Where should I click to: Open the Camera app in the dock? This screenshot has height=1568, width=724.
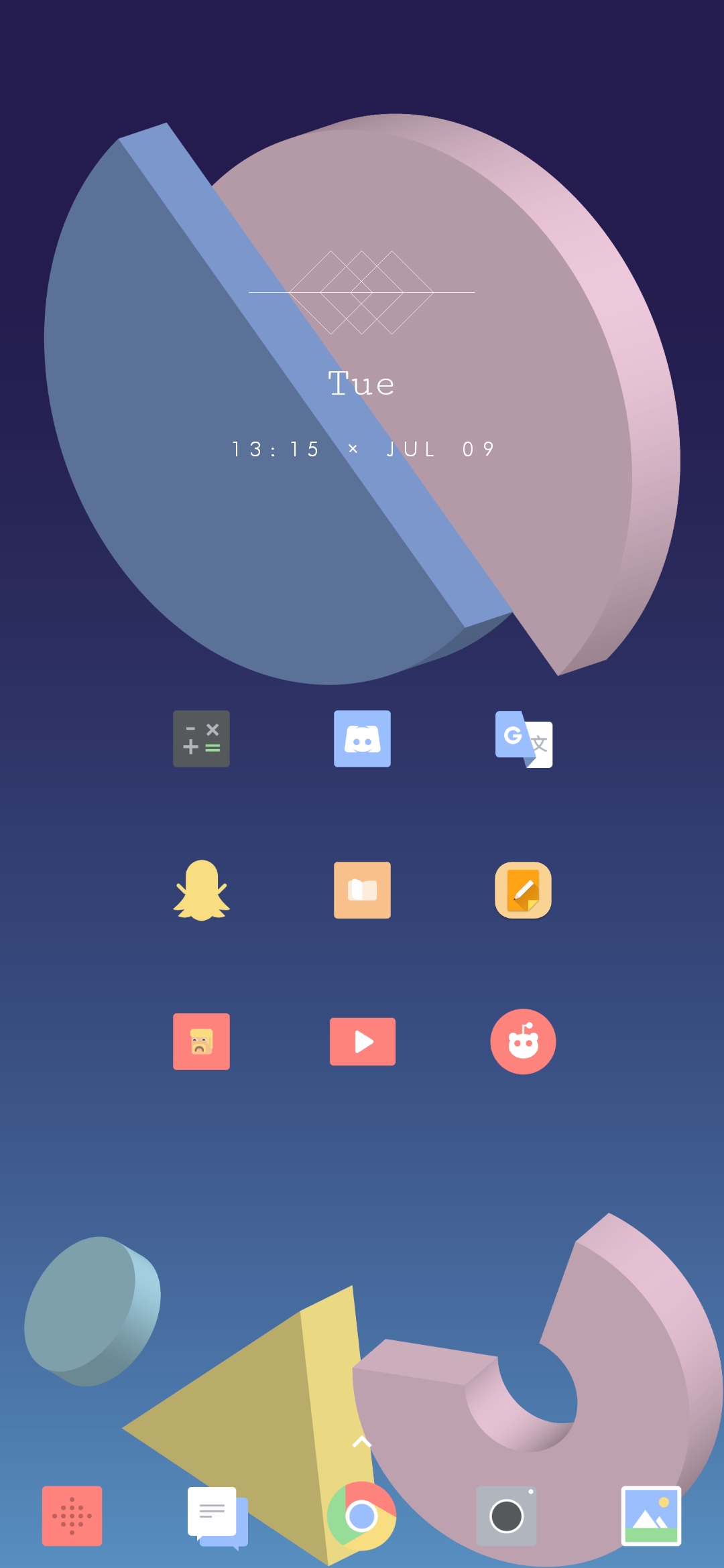click(507, 1514)
